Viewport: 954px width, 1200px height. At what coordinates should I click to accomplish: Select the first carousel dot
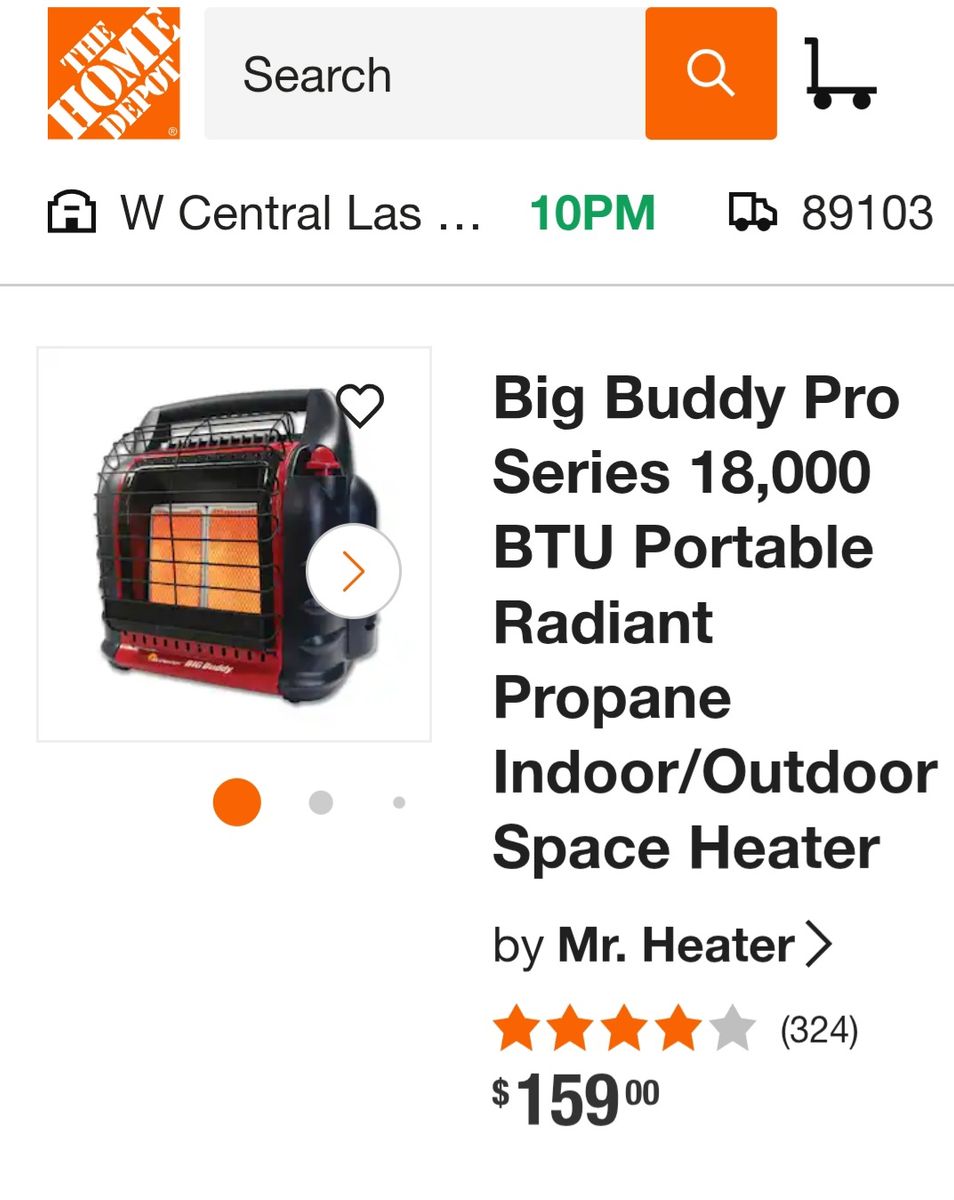237,802
